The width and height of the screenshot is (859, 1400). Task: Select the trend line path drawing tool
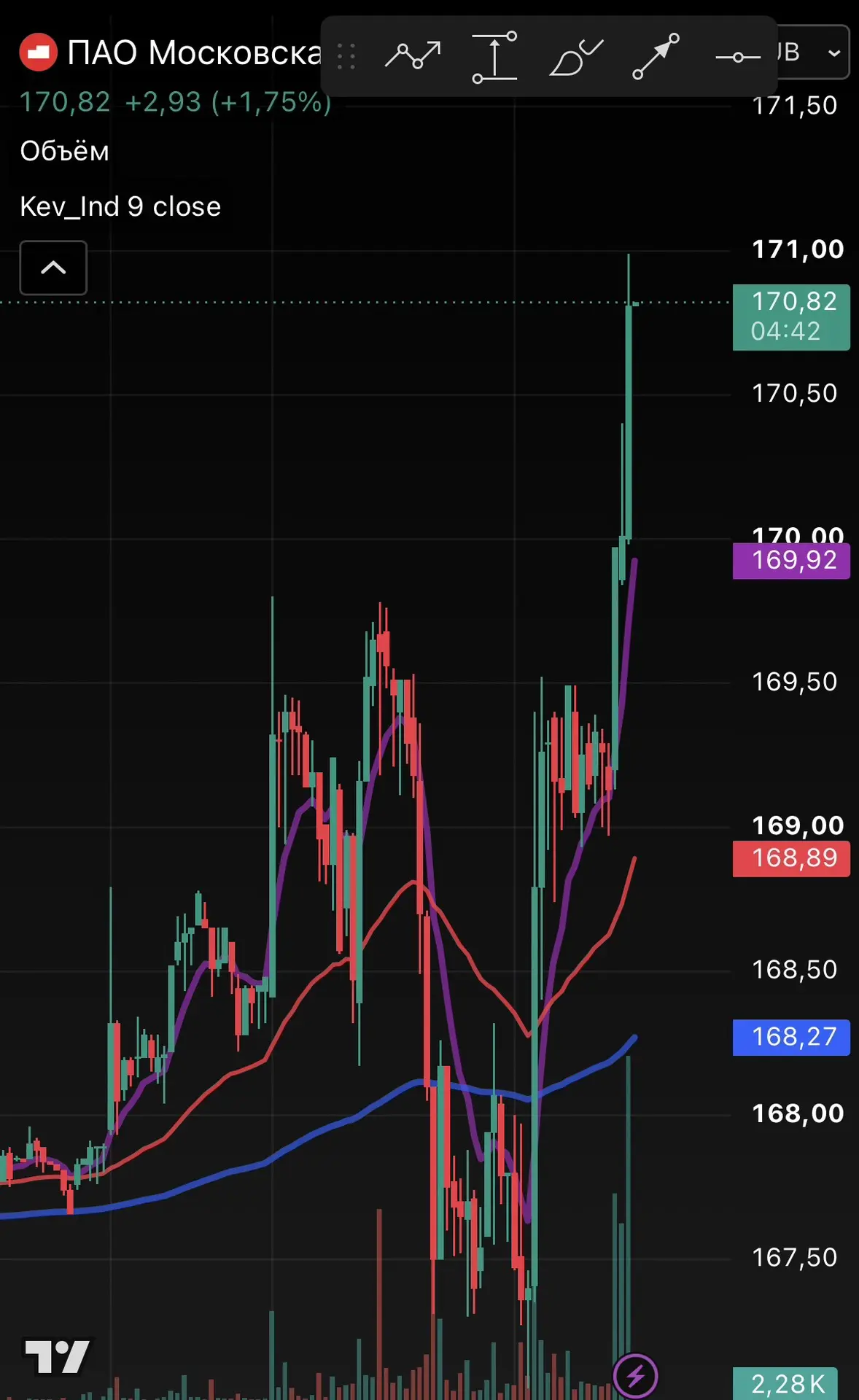[413, 56]
